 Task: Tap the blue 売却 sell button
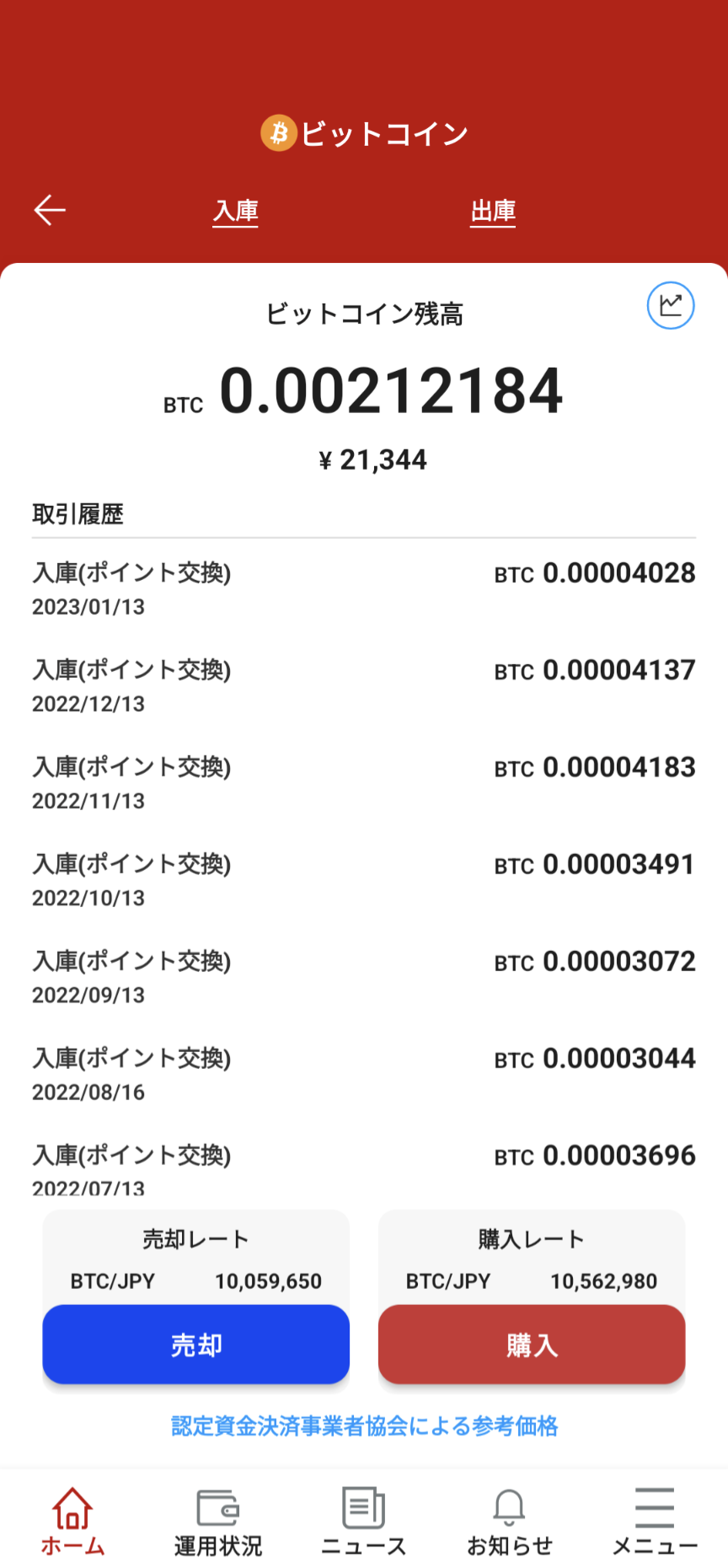(196, 1345)
